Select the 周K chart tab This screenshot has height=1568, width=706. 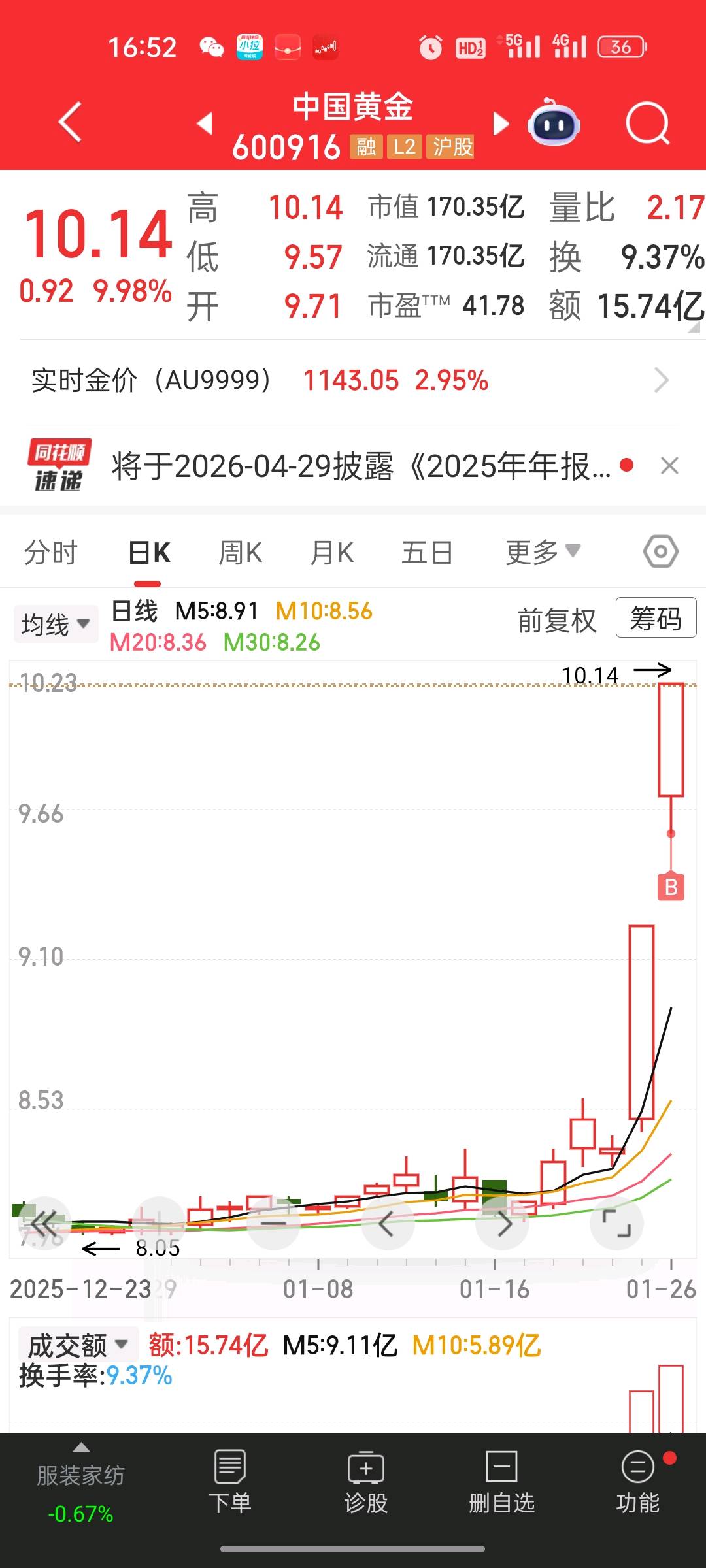[x=240, y=553]
